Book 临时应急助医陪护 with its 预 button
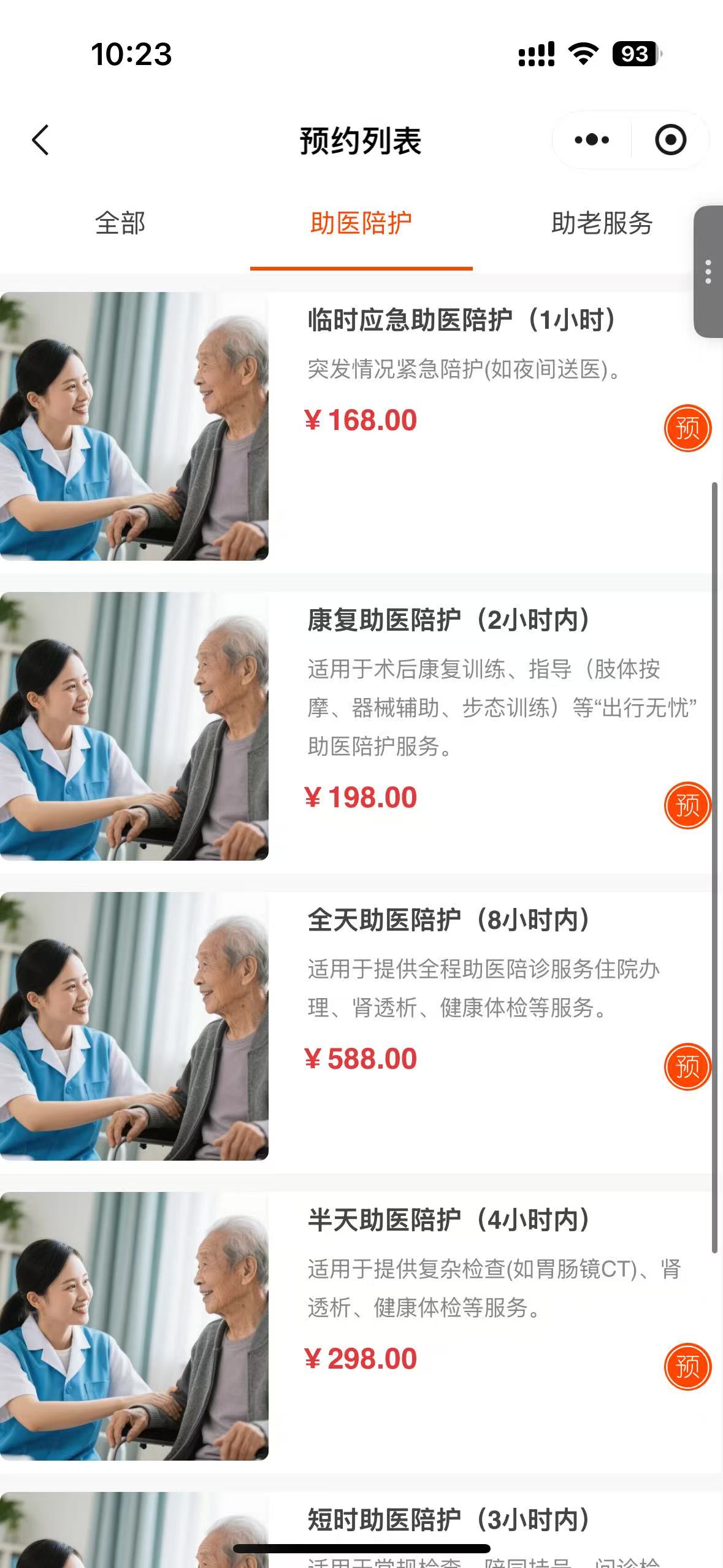This screenshot has width=723, height=1568. pos(687,428)
